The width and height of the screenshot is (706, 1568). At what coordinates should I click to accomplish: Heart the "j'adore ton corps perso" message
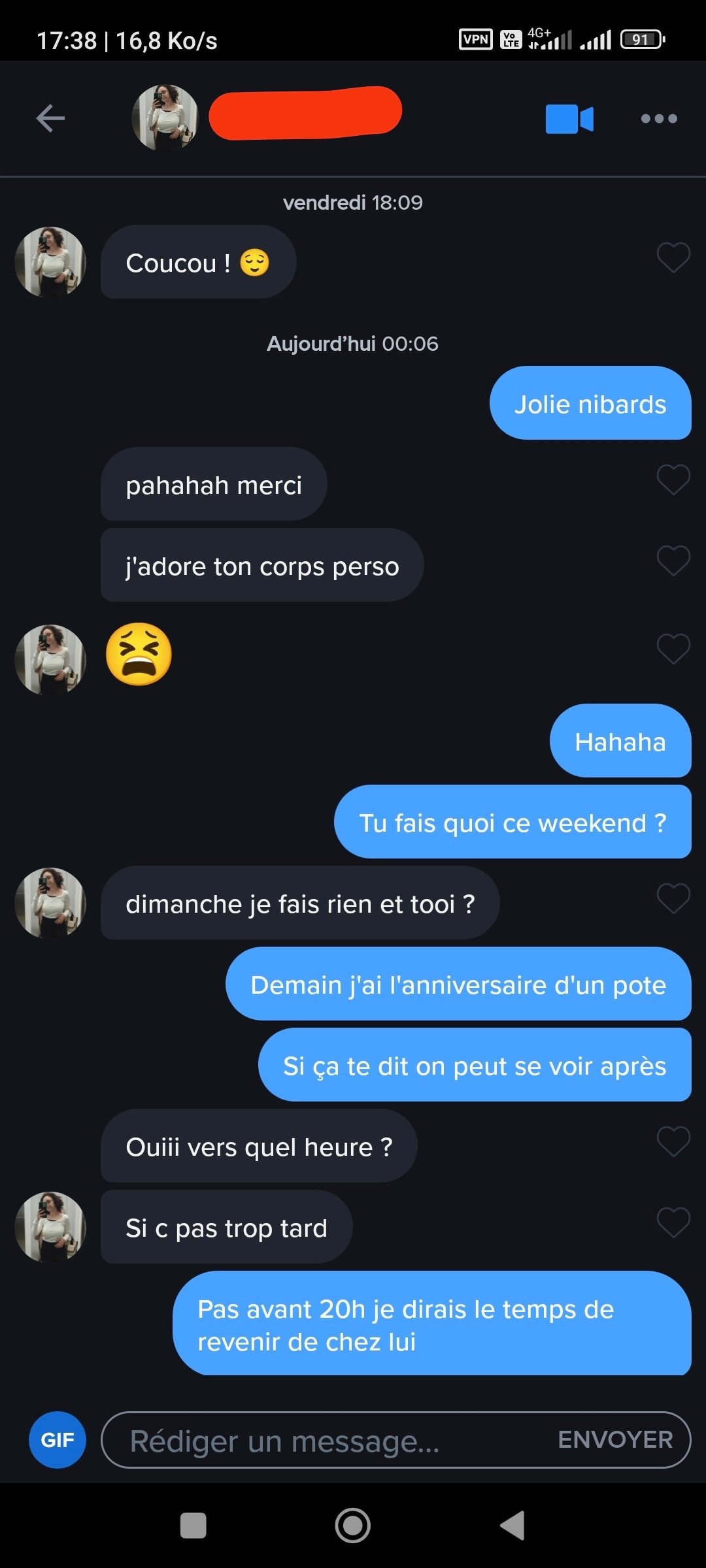673,561
